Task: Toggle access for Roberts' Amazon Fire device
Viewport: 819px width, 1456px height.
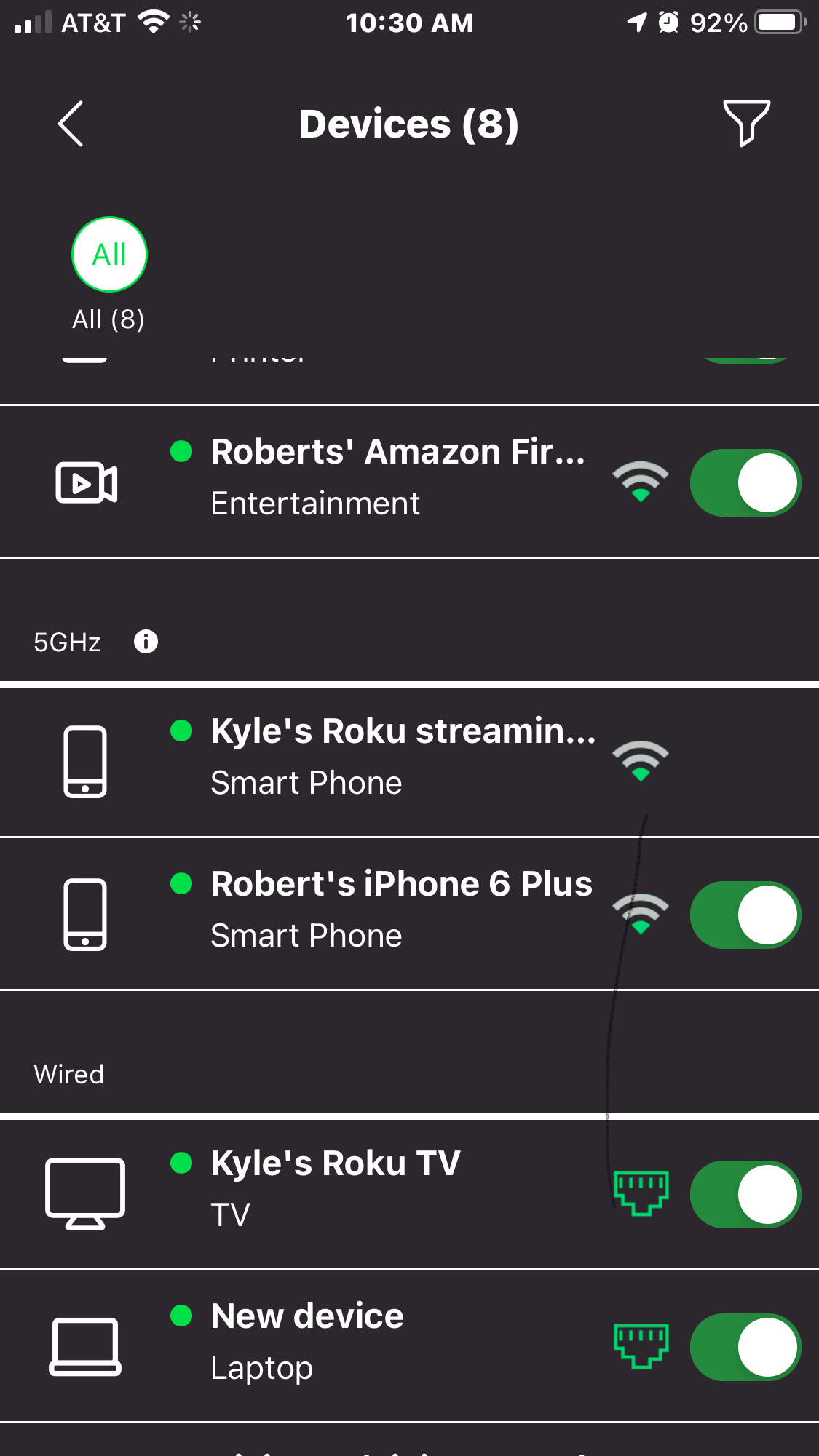Action: click(x=745, y=482)
